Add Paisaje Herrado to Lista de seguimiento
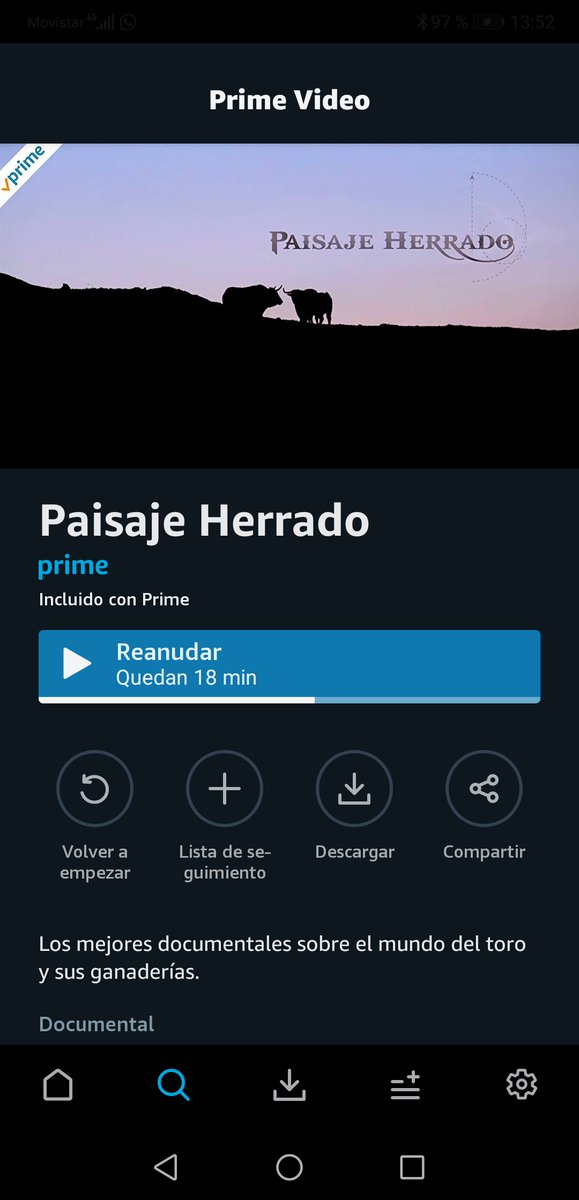Viewport: 579px width, 1200px height. coord(225,789)
